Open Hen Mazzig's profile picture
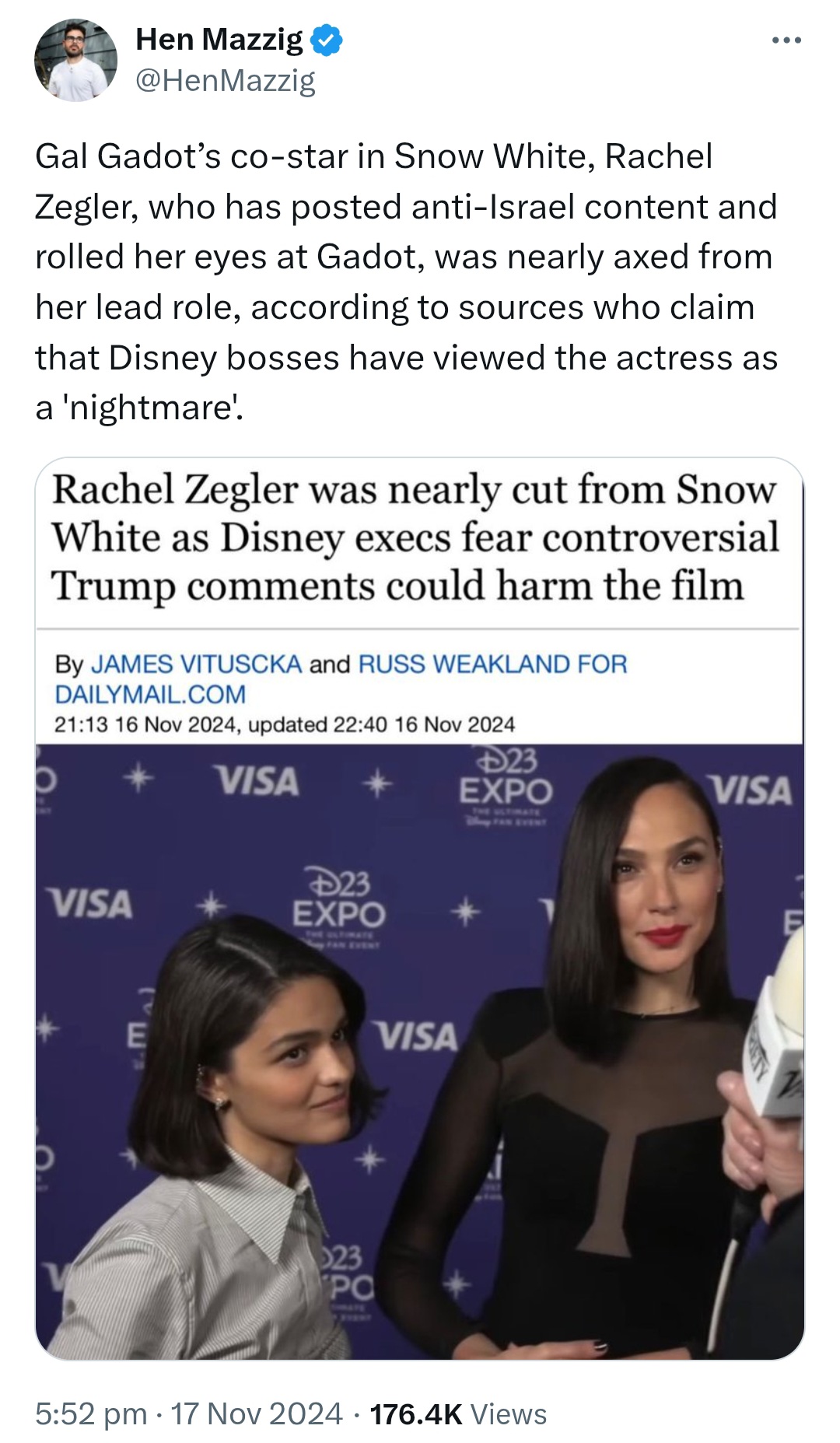This screenshot has width=840, height=1443. point(76,61)
